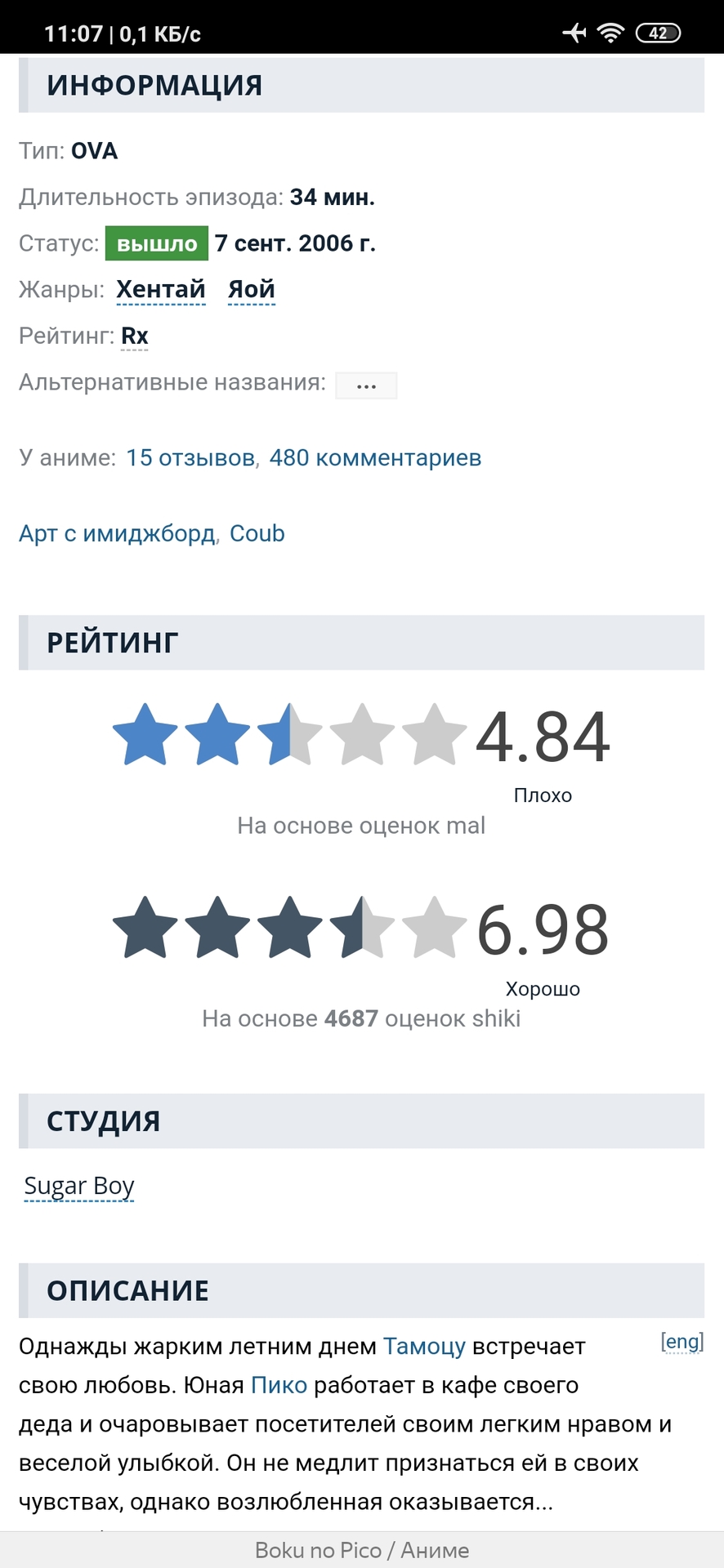The image size is (724, 1568).
Task: Open the Хентай genre link
Action: pos(160,289)
